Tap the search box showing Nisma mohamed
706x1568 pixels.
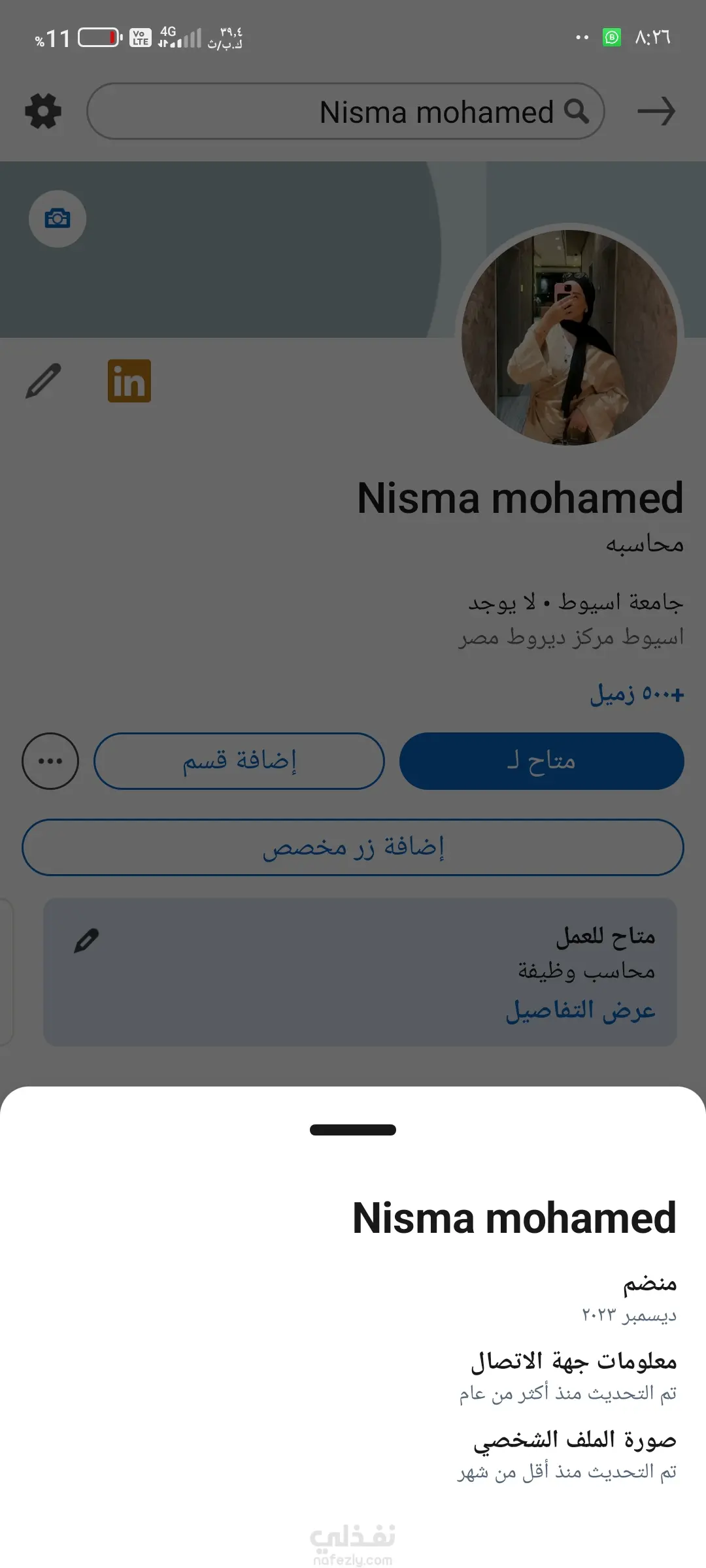coord(345,111)
